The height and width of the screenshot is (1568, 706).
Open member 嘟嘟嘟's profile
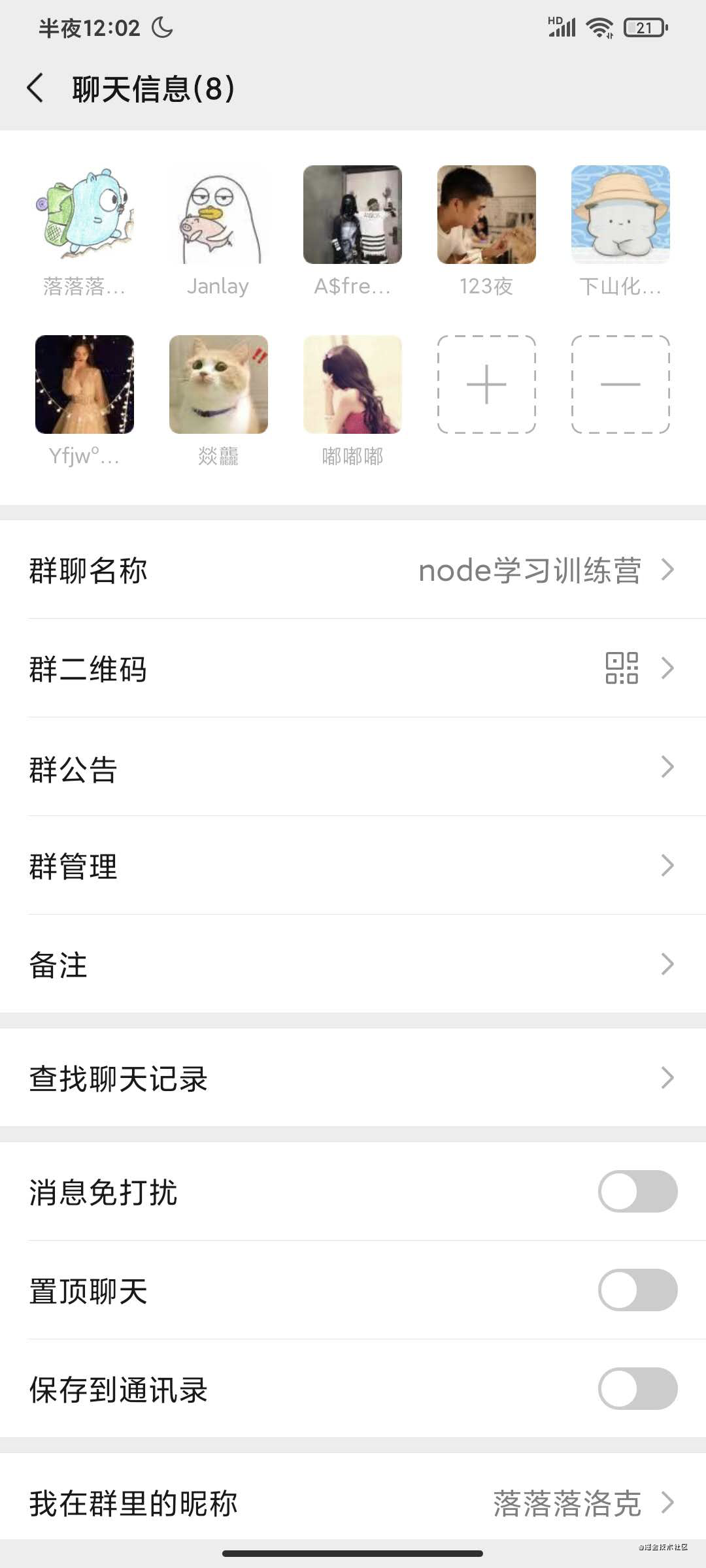click(x=352, y=384)
